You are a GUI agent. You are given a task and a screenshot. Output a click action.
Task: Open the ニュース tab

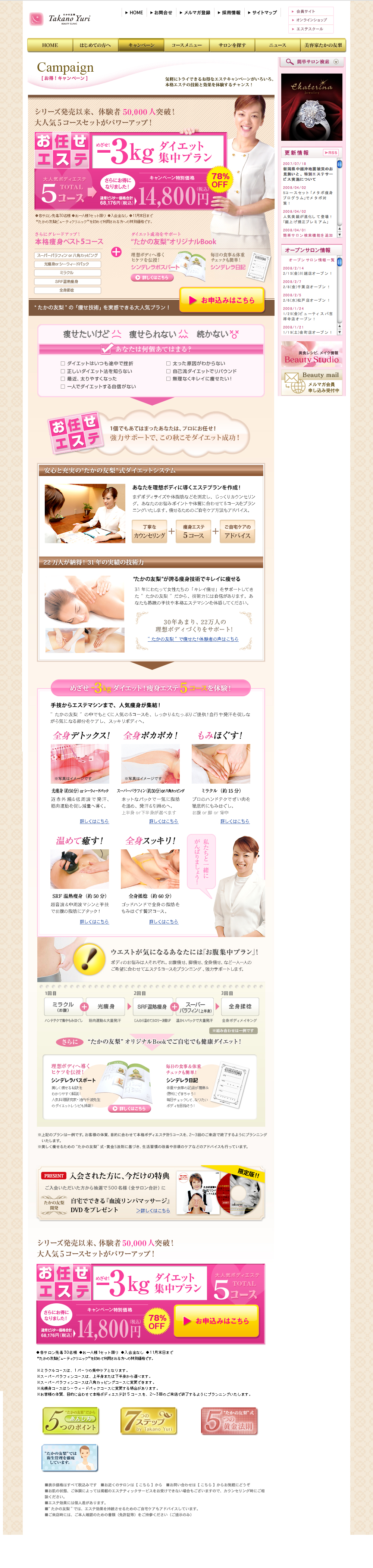coord(278,45)
